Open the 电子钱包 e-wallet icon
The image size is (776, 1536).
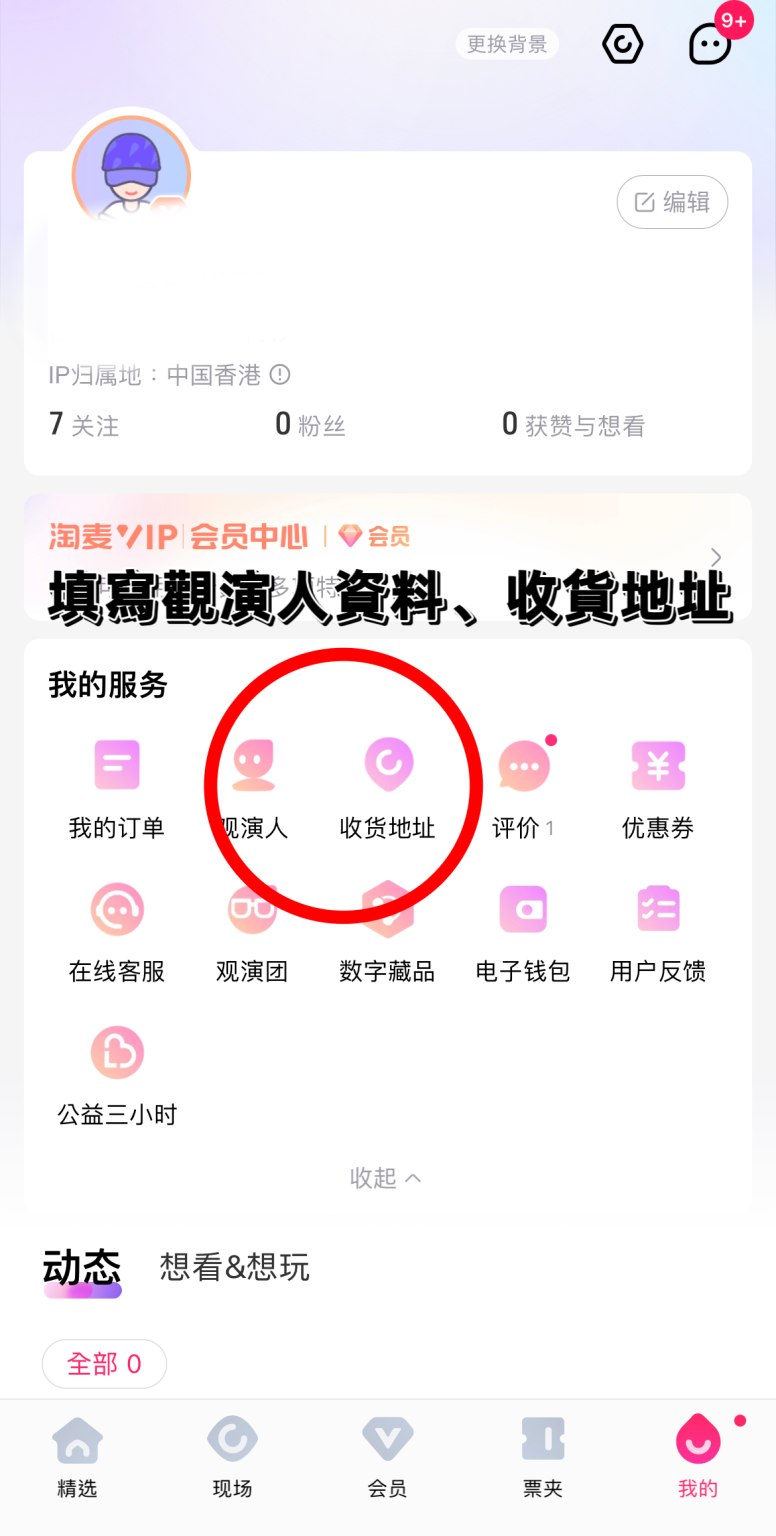[x=523, y=930]
